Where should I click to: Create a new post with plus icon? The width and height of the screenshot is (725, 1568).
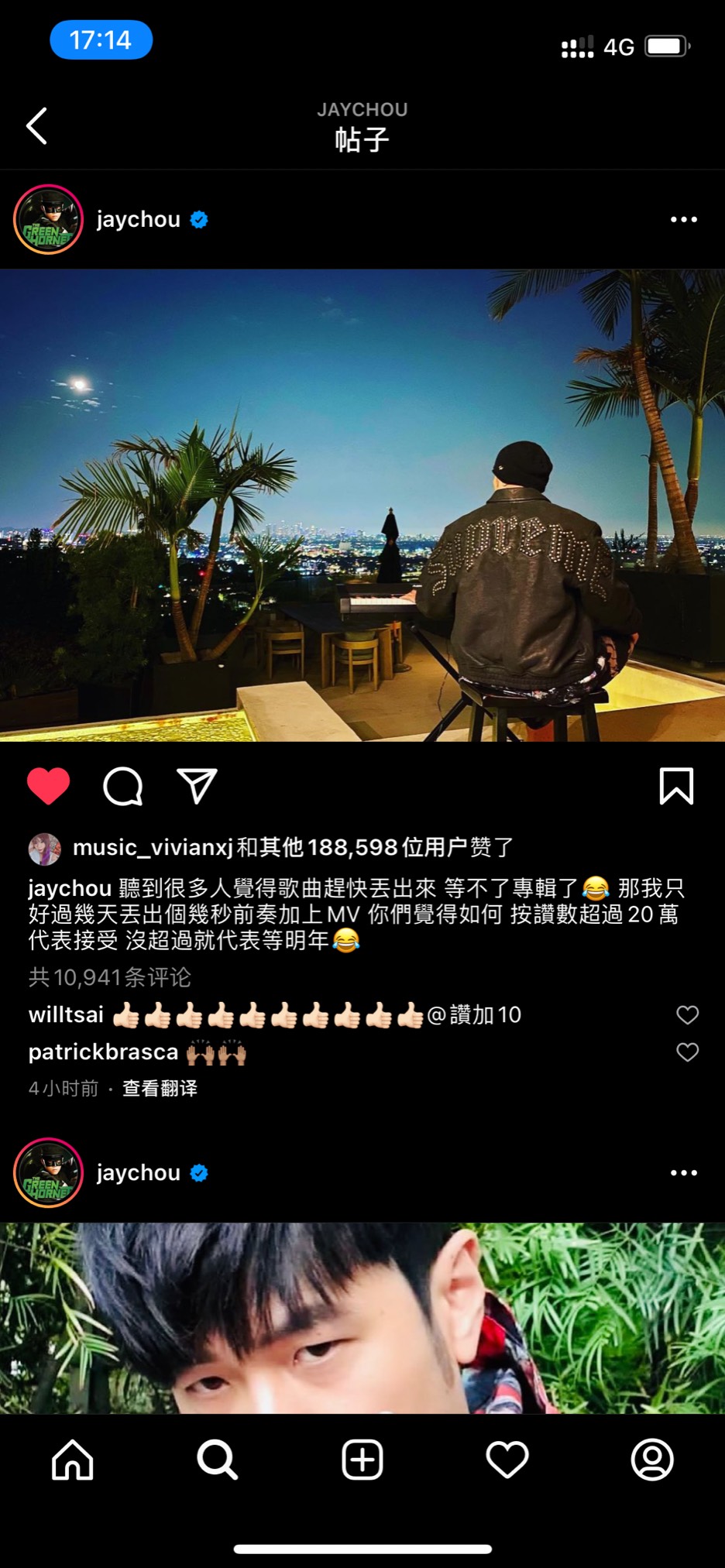tap(362, 1460)
